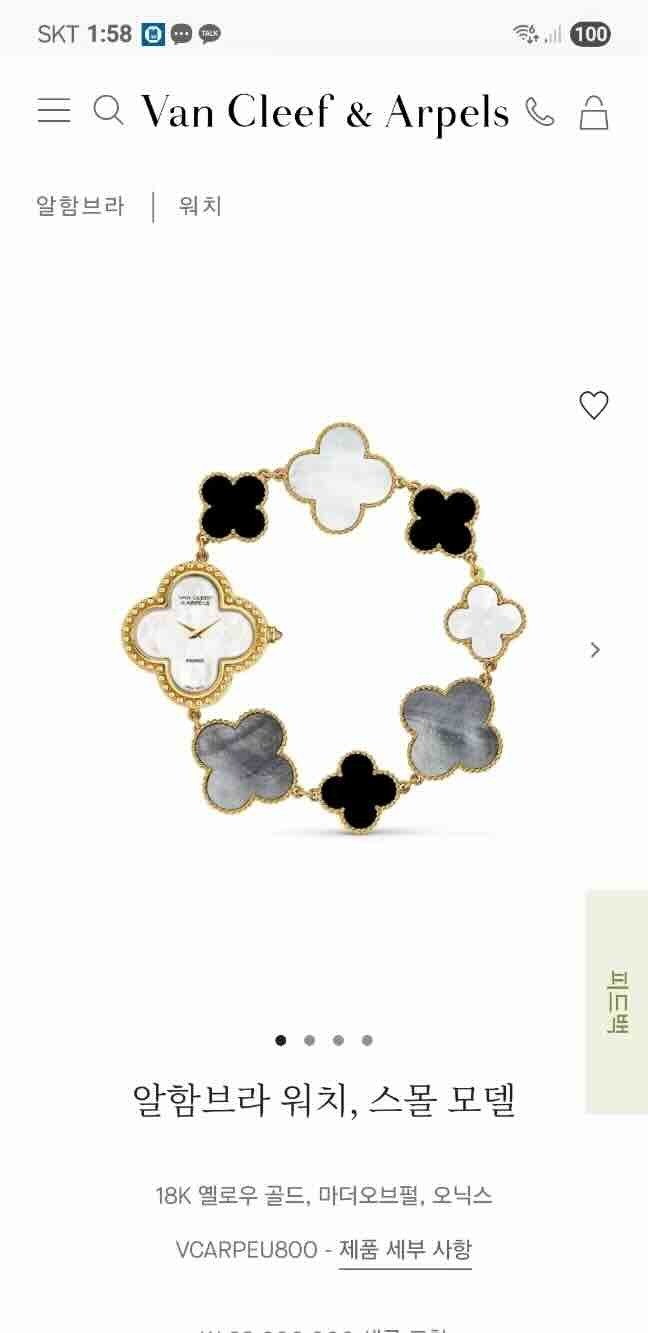Open the phone contact icon
The height and width of the screenshot is (1333, 648).
[540, 112]
